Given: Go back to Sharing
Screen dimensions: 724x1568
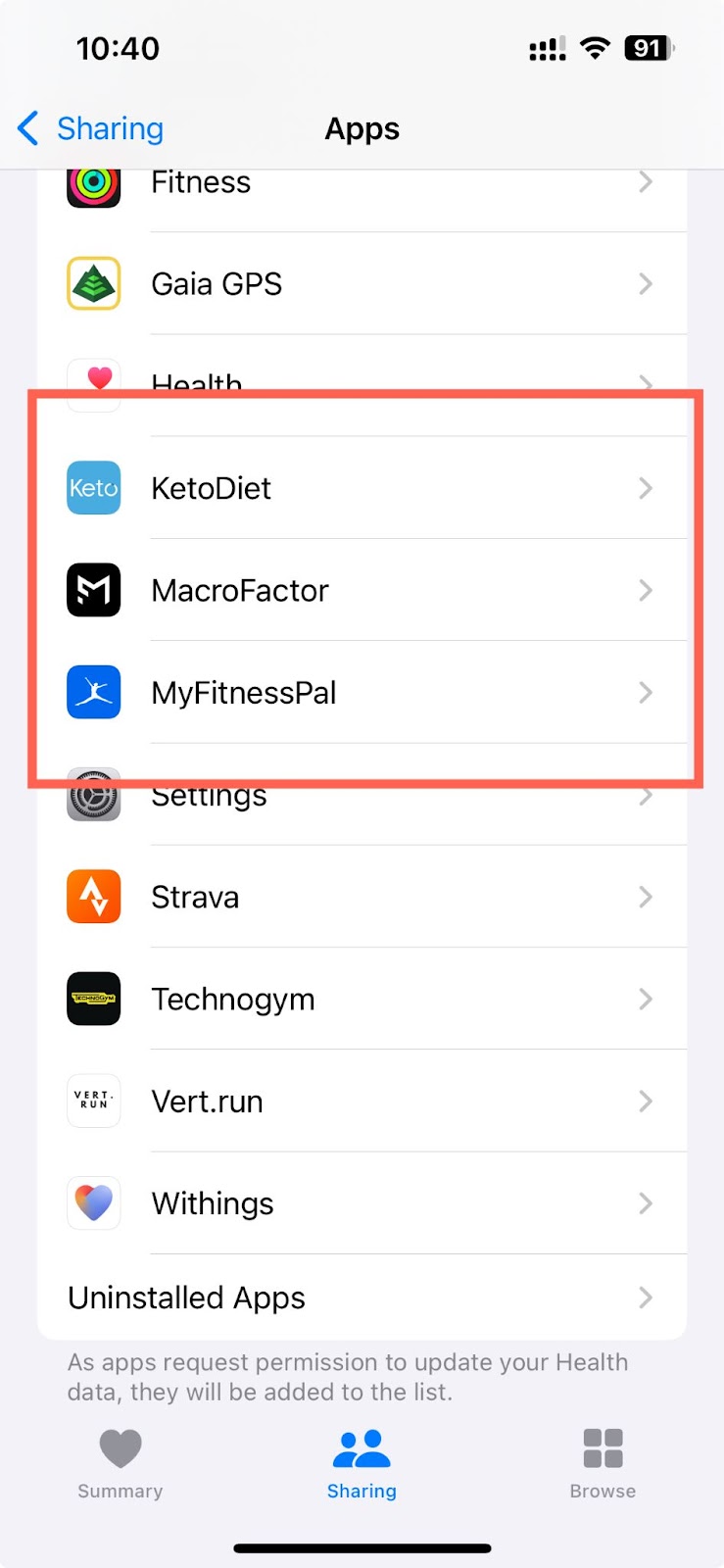Looking at the screenshot, I should click(x=90, y=128).
